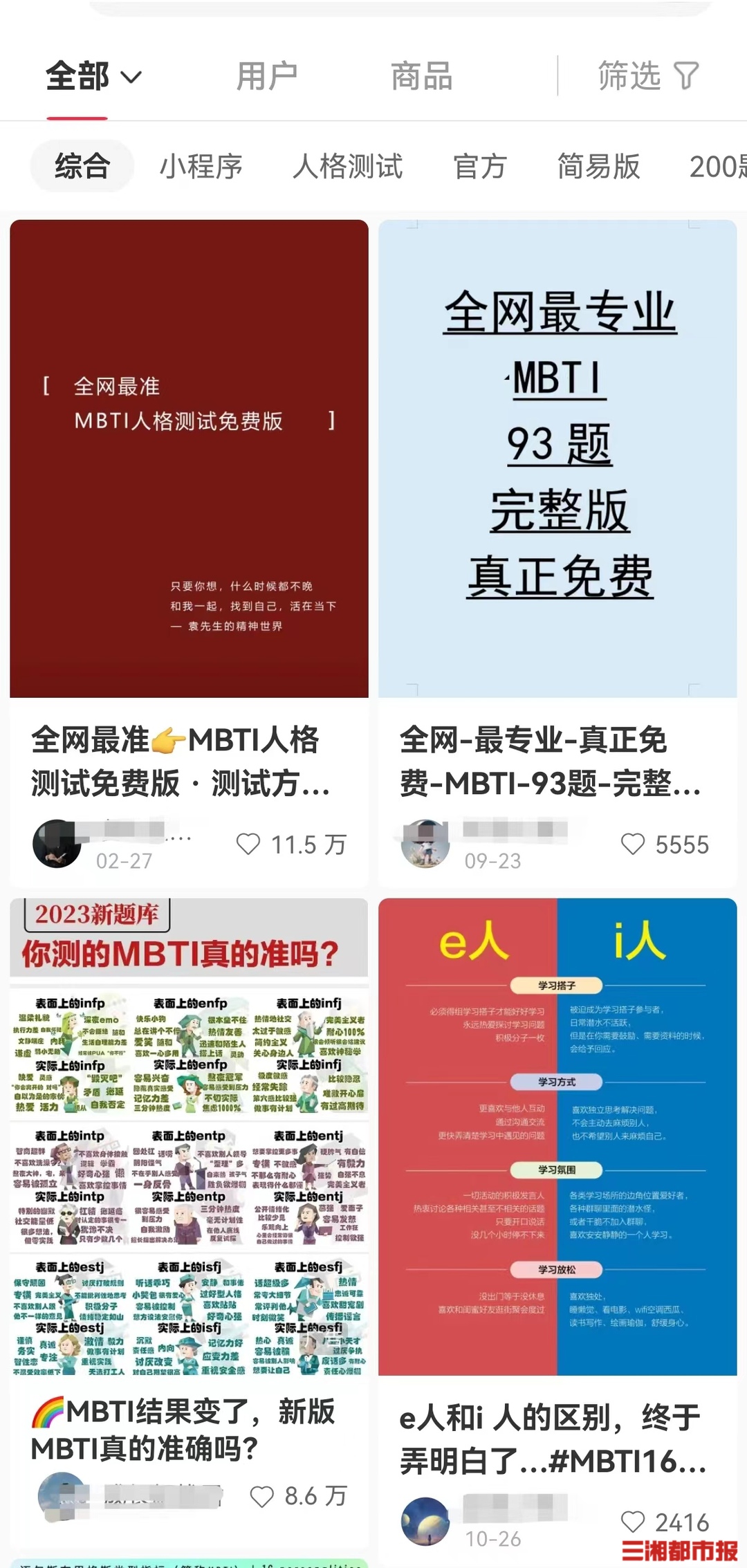Like the post with 8.6万 likes
Screen dimensions: 747x1568
[261, 1496]
